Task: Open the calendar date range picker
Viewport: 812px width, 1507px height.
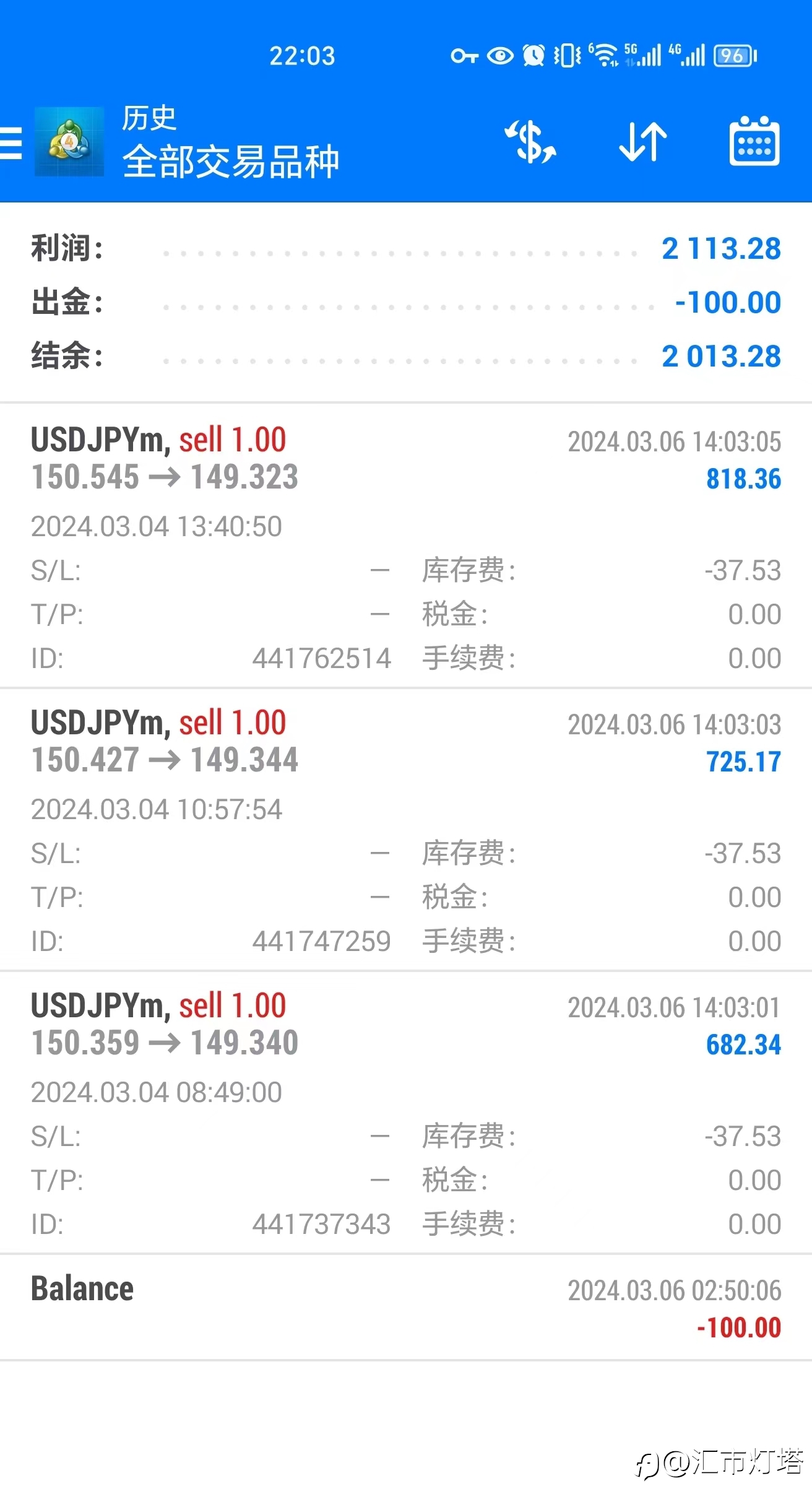Action: point(754,141)
